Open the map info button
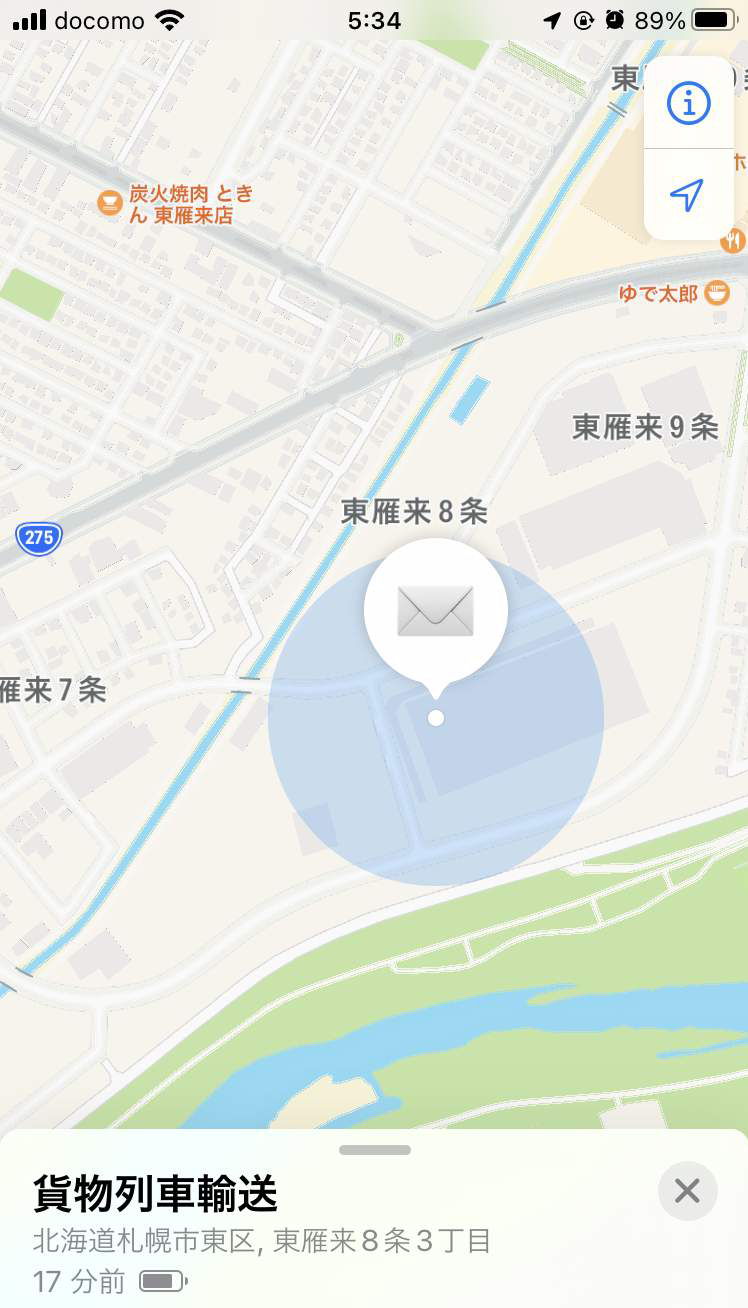 [688, 103]
